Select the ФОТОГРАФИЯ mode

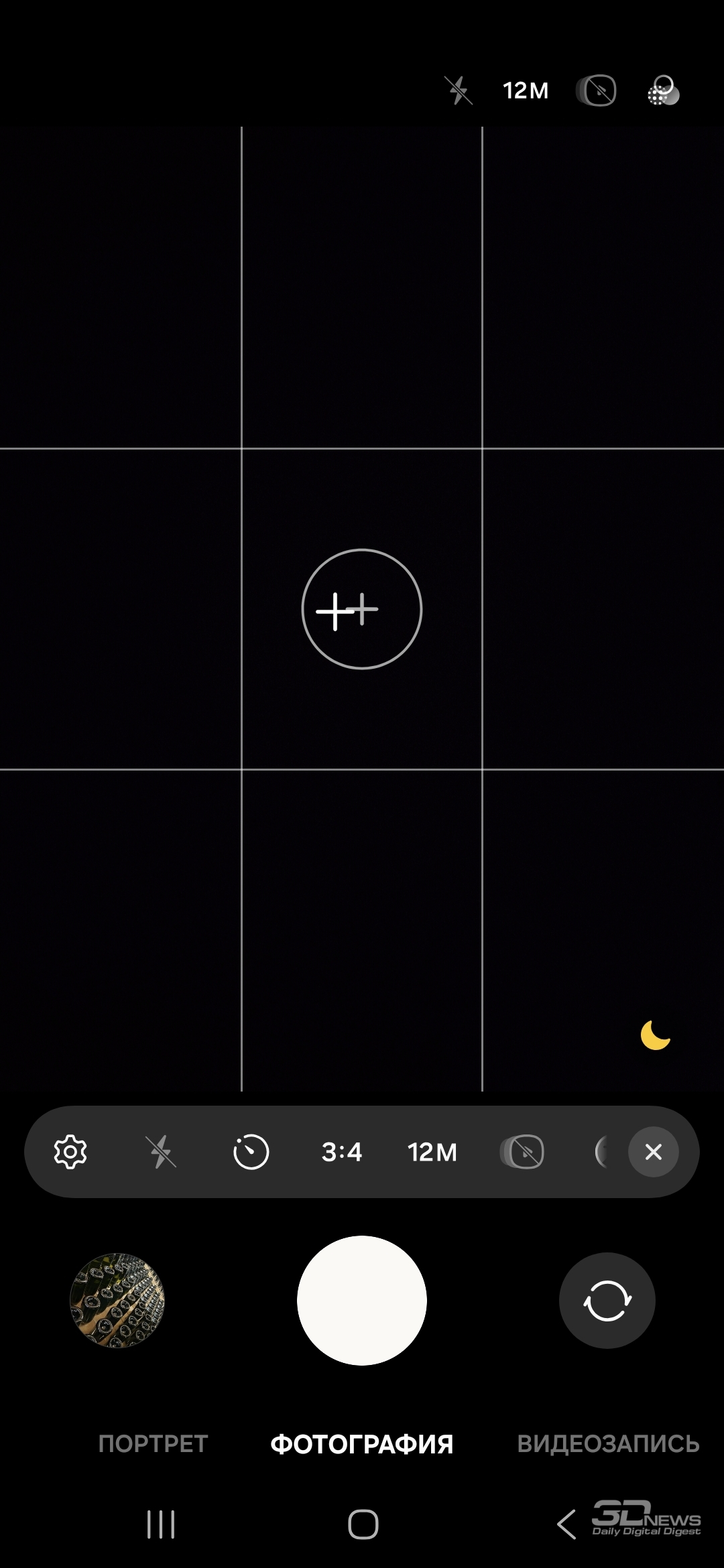click(x=362, y=1444)
